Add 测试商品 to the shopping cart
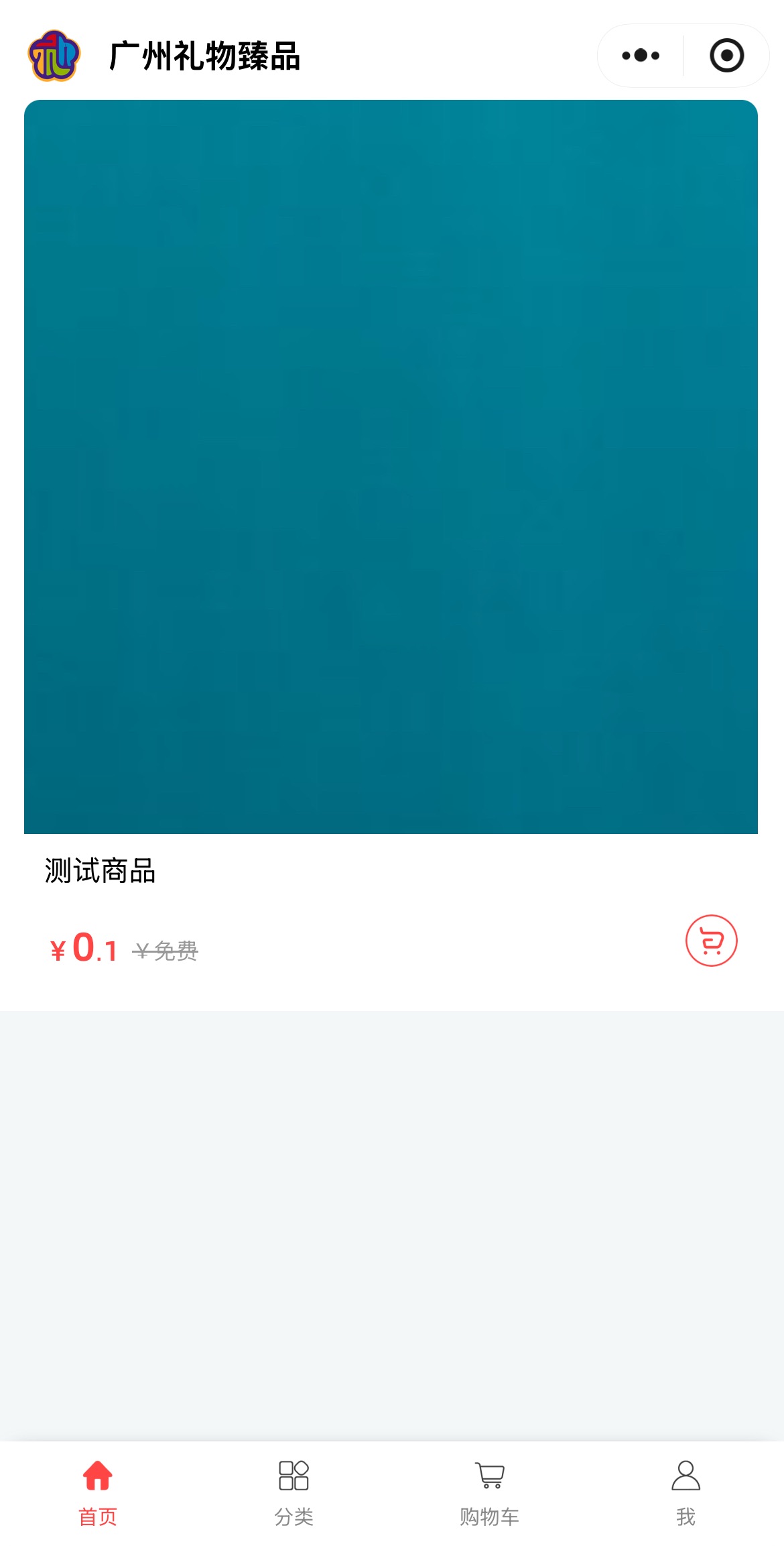784x1546 pixels. tap(711, 941)
